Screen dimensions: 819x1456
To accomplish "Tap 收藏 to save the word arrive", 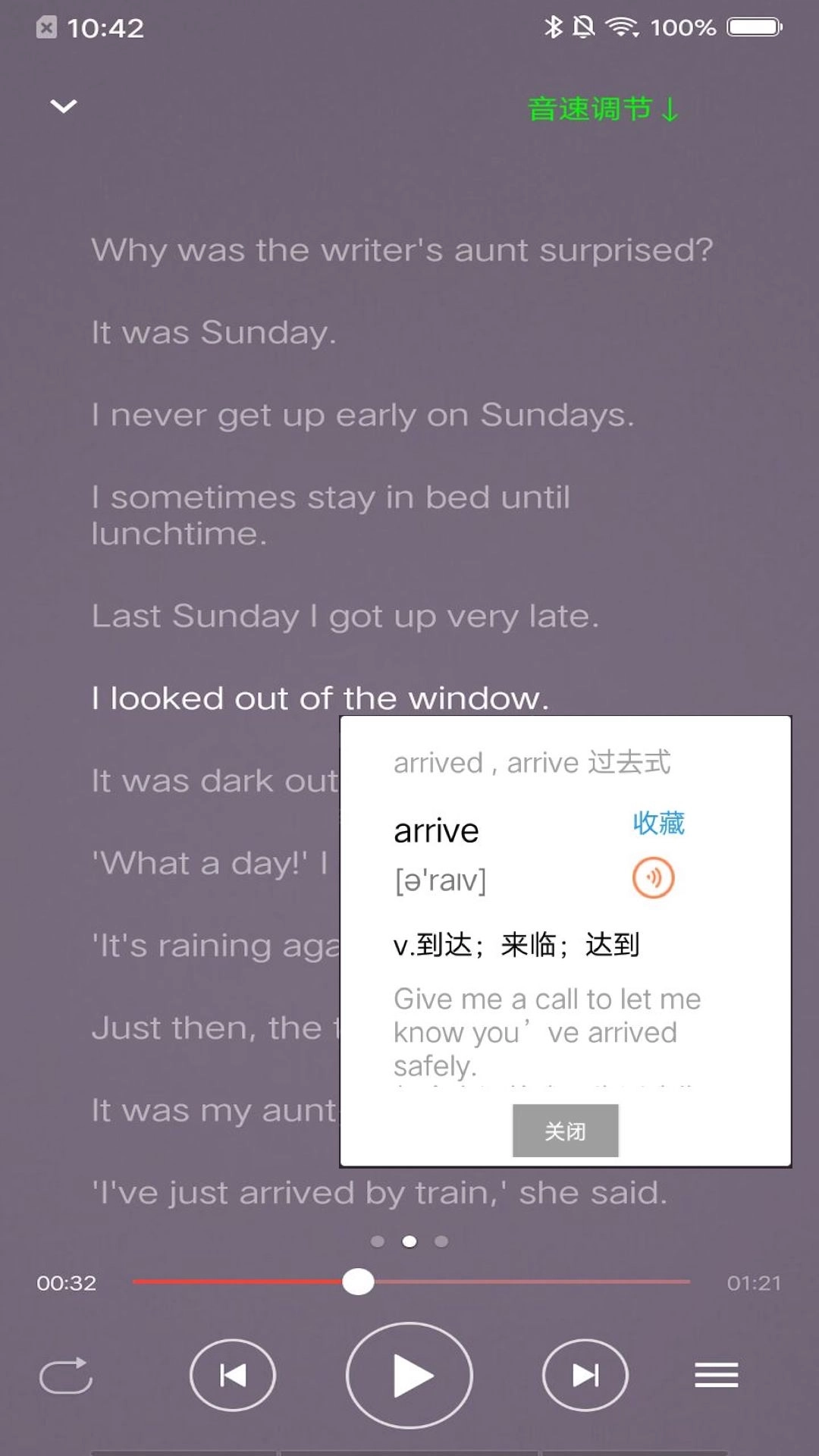I will tap(658, 823).
